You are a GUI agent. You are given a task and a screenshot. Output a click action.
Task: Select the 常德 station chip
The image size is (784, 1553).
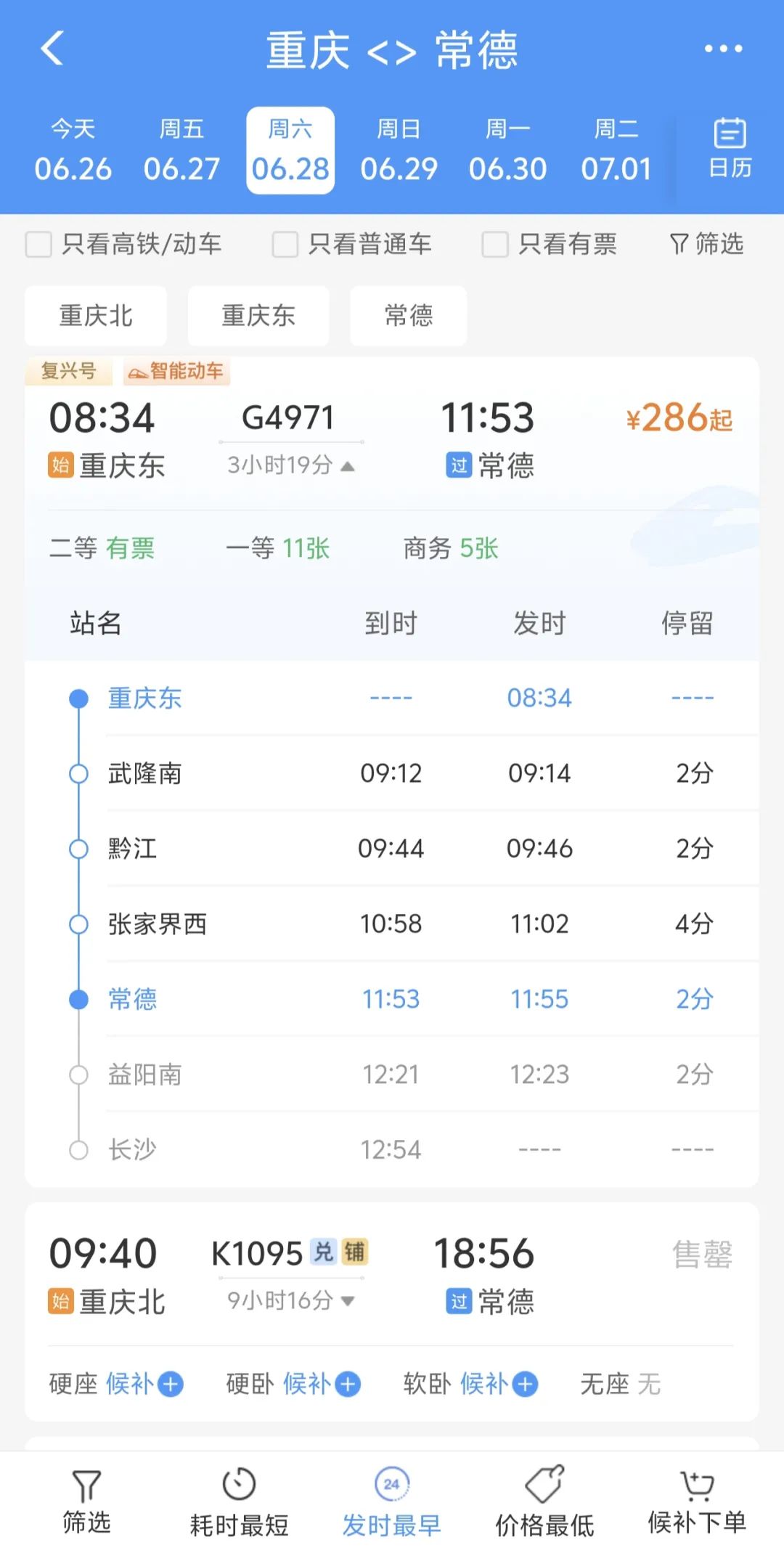[409, 316]
